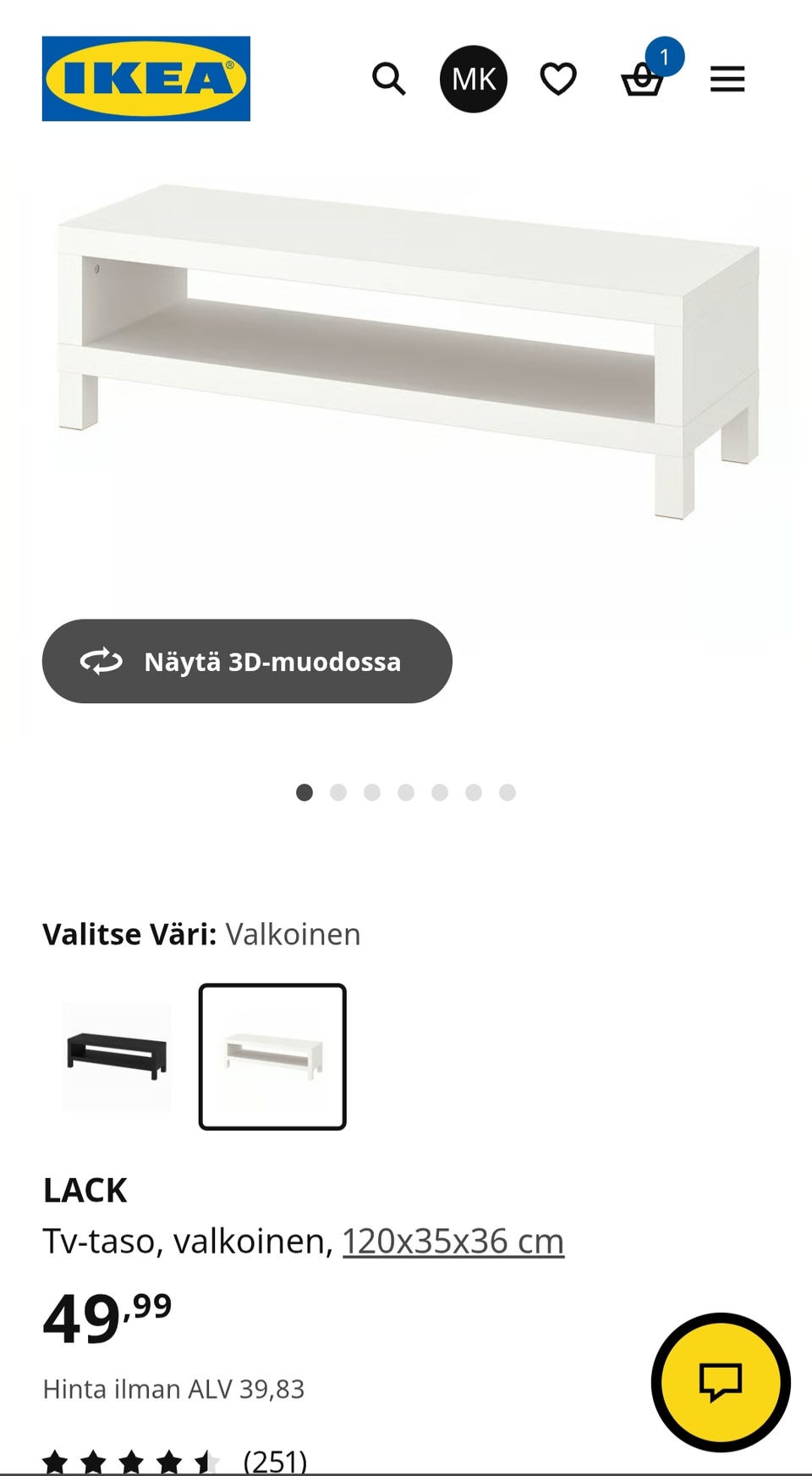Select the fourth image carousel dot

coord(406,792)
